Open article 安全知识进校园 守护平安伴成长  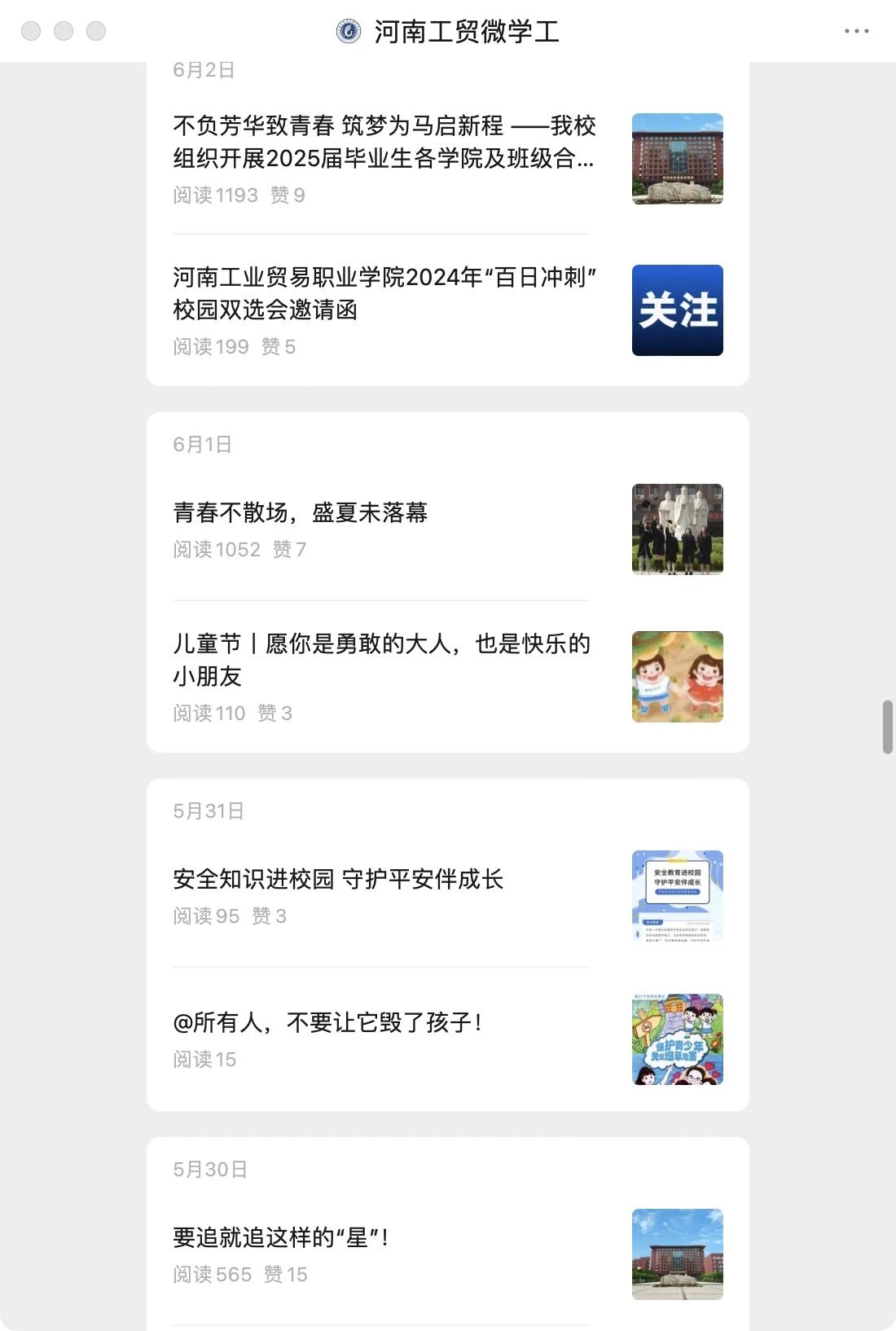pos(338,879)
